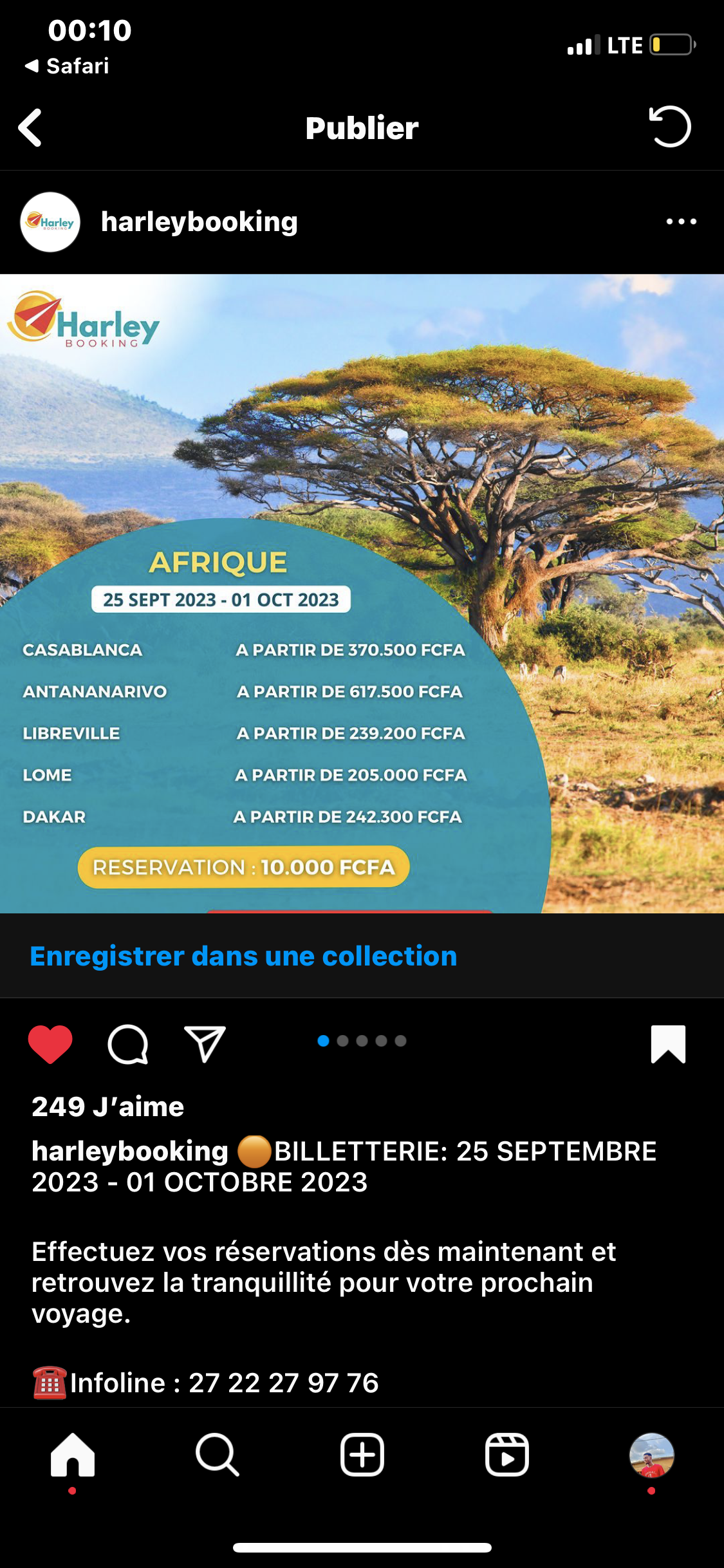Viewport: 724px width, 1568px height.
Task: Switch to the Reels tab
Action: (507, 1455)
